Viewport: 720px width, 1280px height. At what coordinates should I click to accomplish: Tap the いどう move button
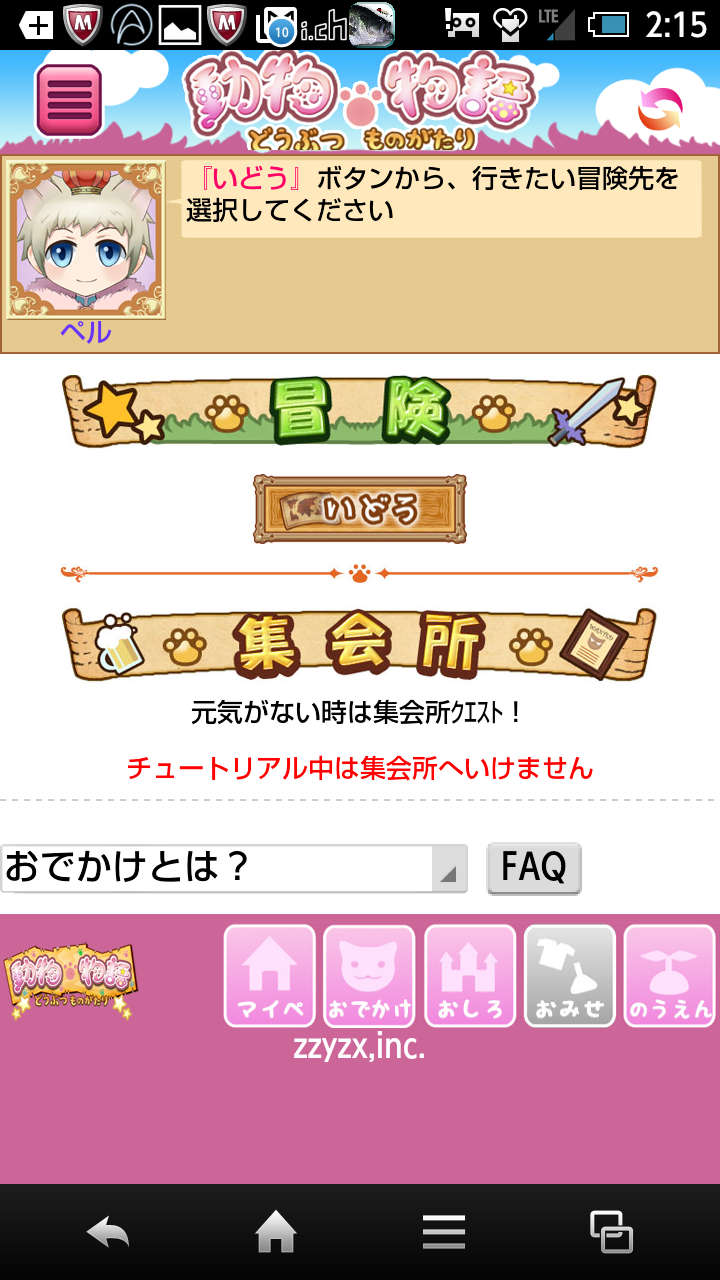(x=359, y=509)
